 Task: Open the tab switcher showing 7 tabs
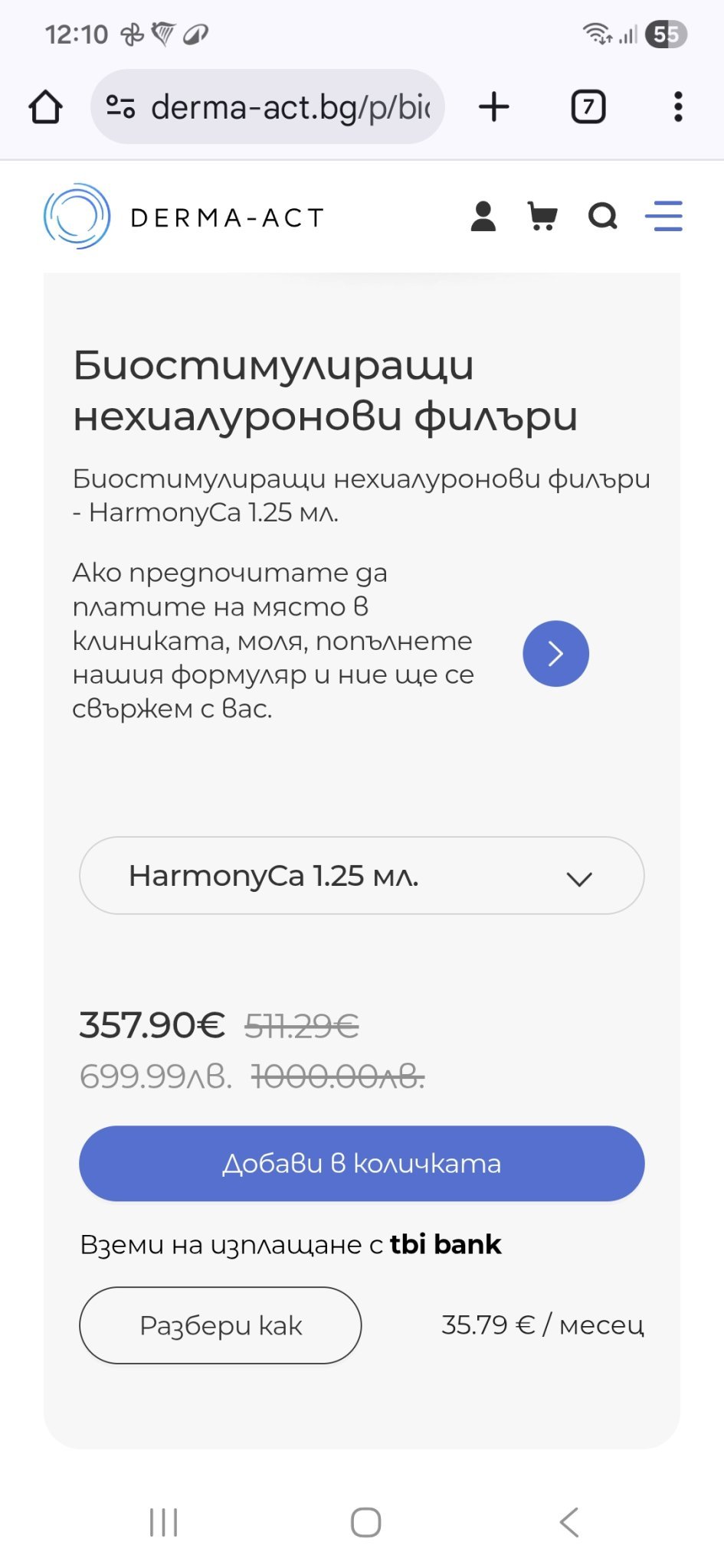pyautogui.click(x=588, y=106)
